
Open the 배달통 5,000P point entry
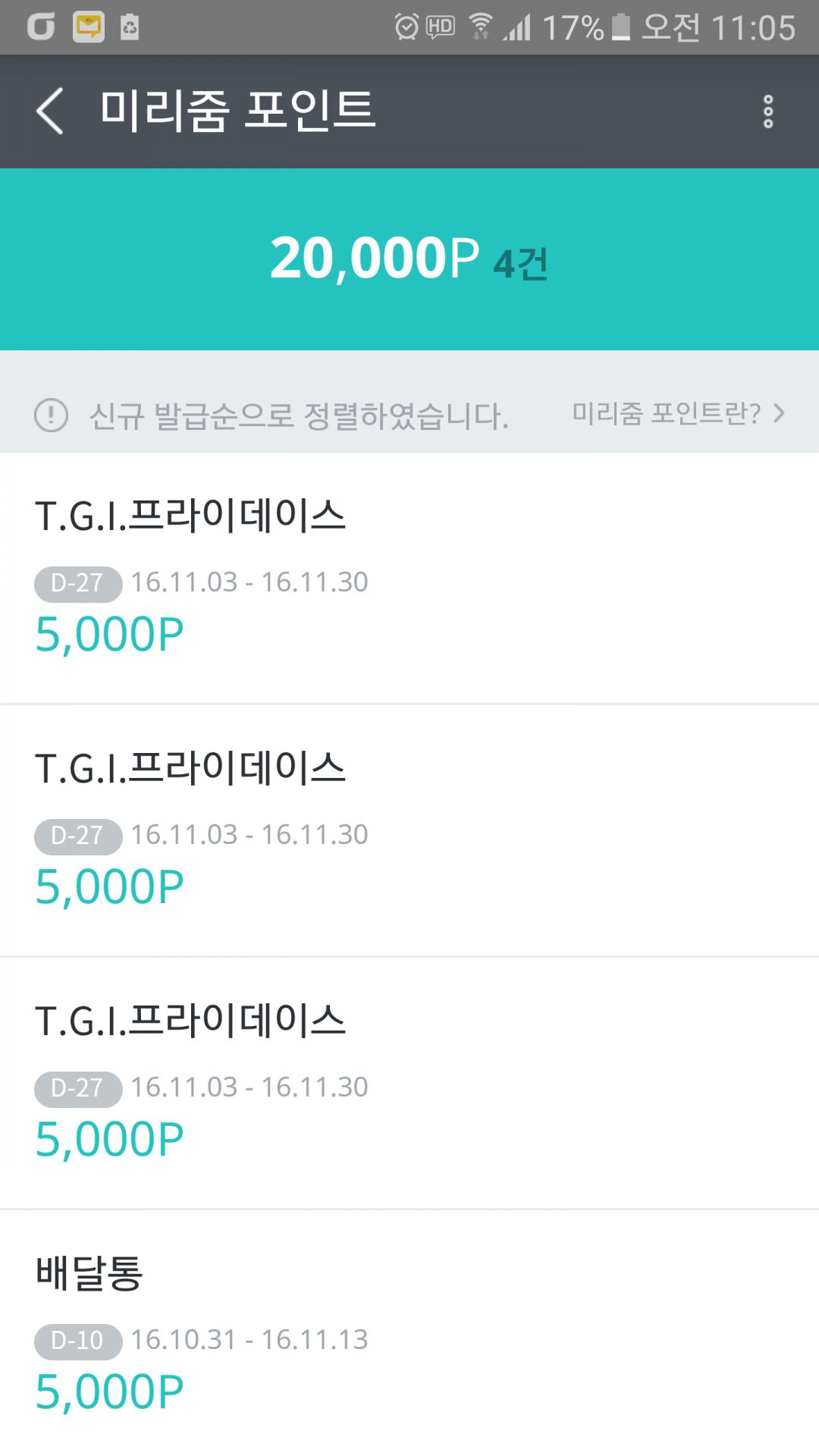pyautogui.click(x=409, y=1332)
